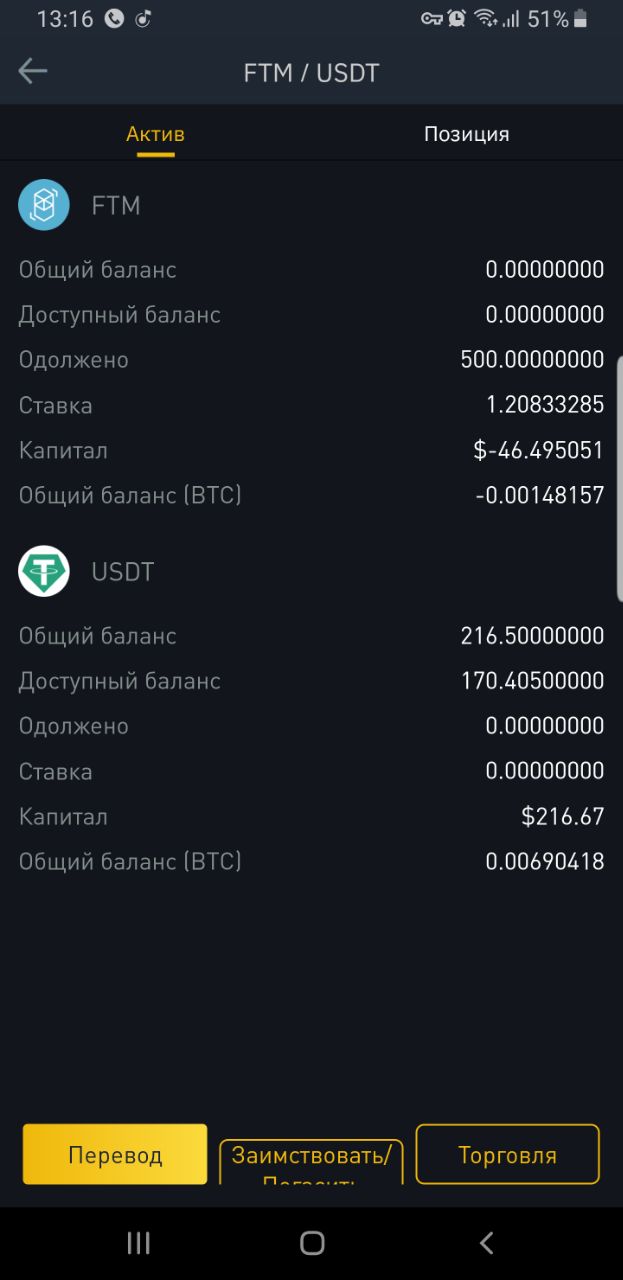This screenshot has width=623, height=1280.
Task: Open Заимствовать/Погасить
Action: [x=311, y=1162]
